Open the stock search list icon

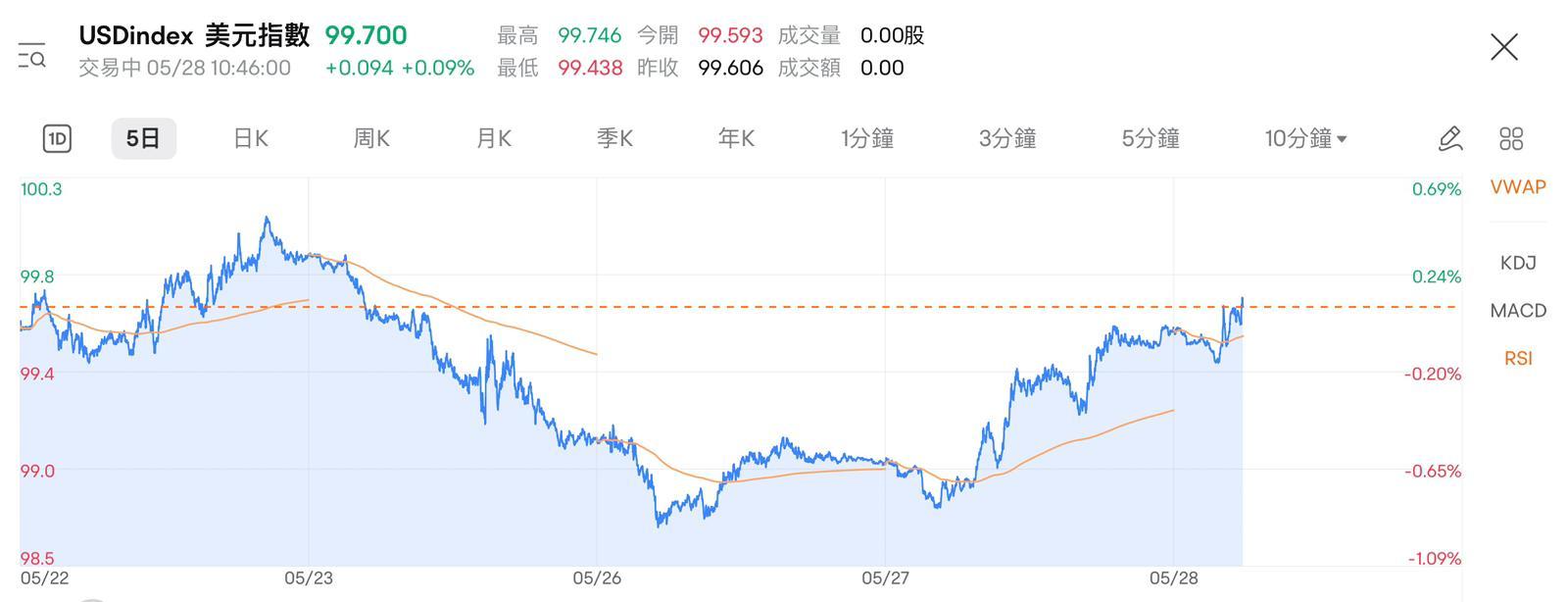[31, 56]
